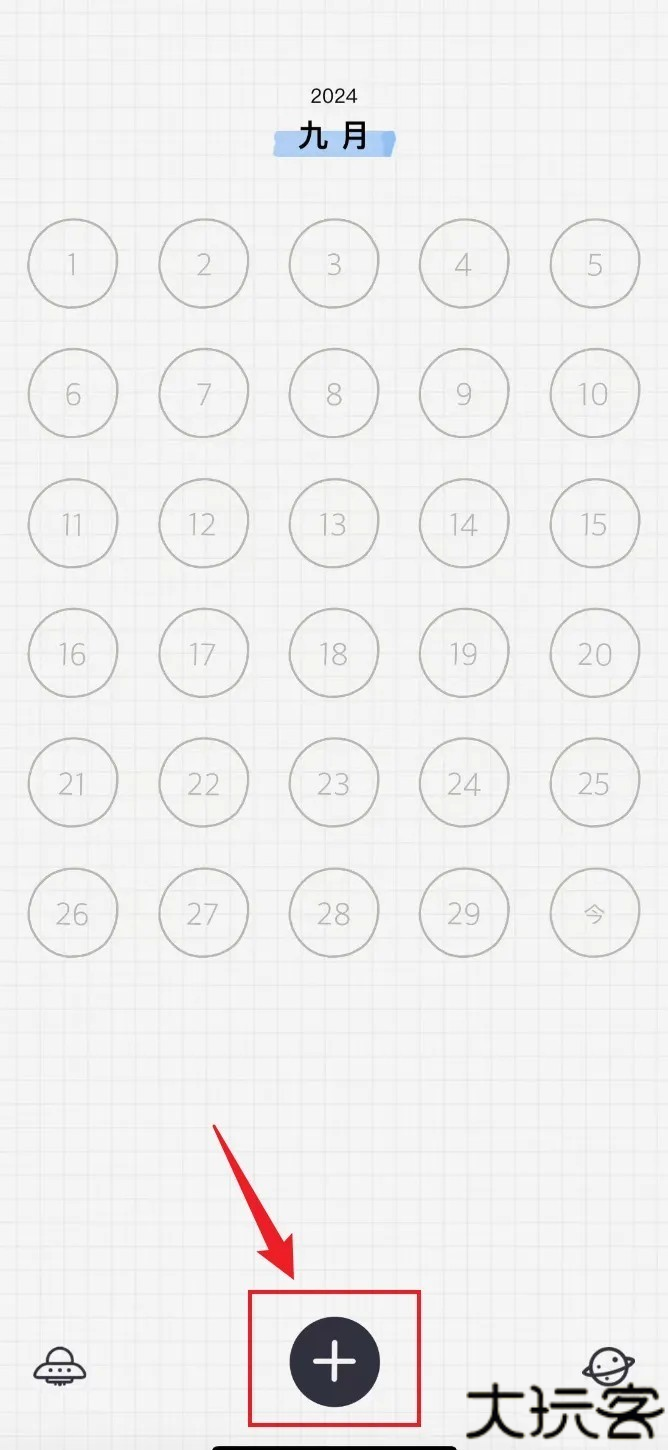Screen dimensions: 668x1450
Task: Select day 20 circle
Action: point(595,654)
